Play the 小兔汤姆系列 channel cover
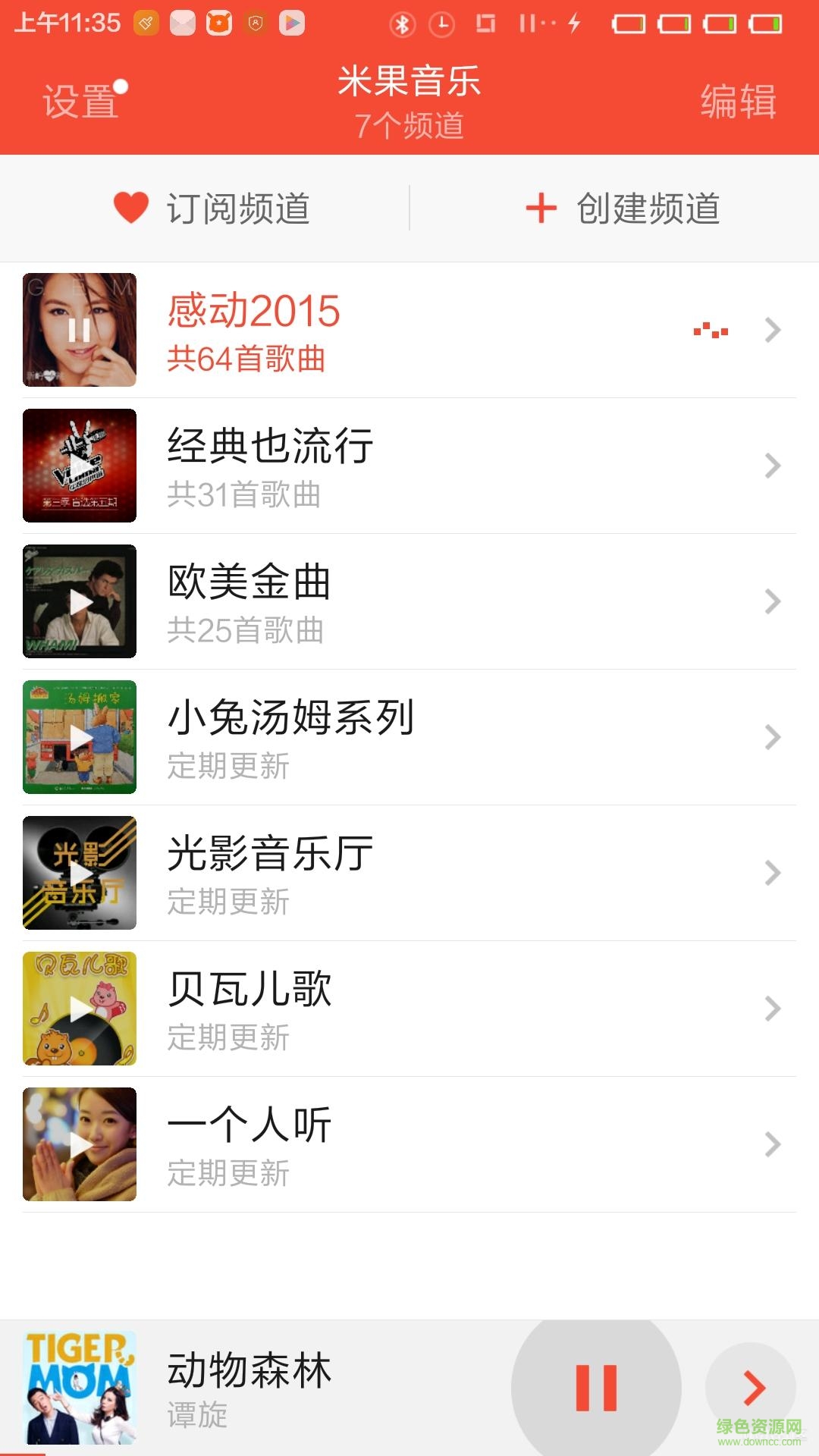This screenshot has height=1456, width=819. pos(80,737)
